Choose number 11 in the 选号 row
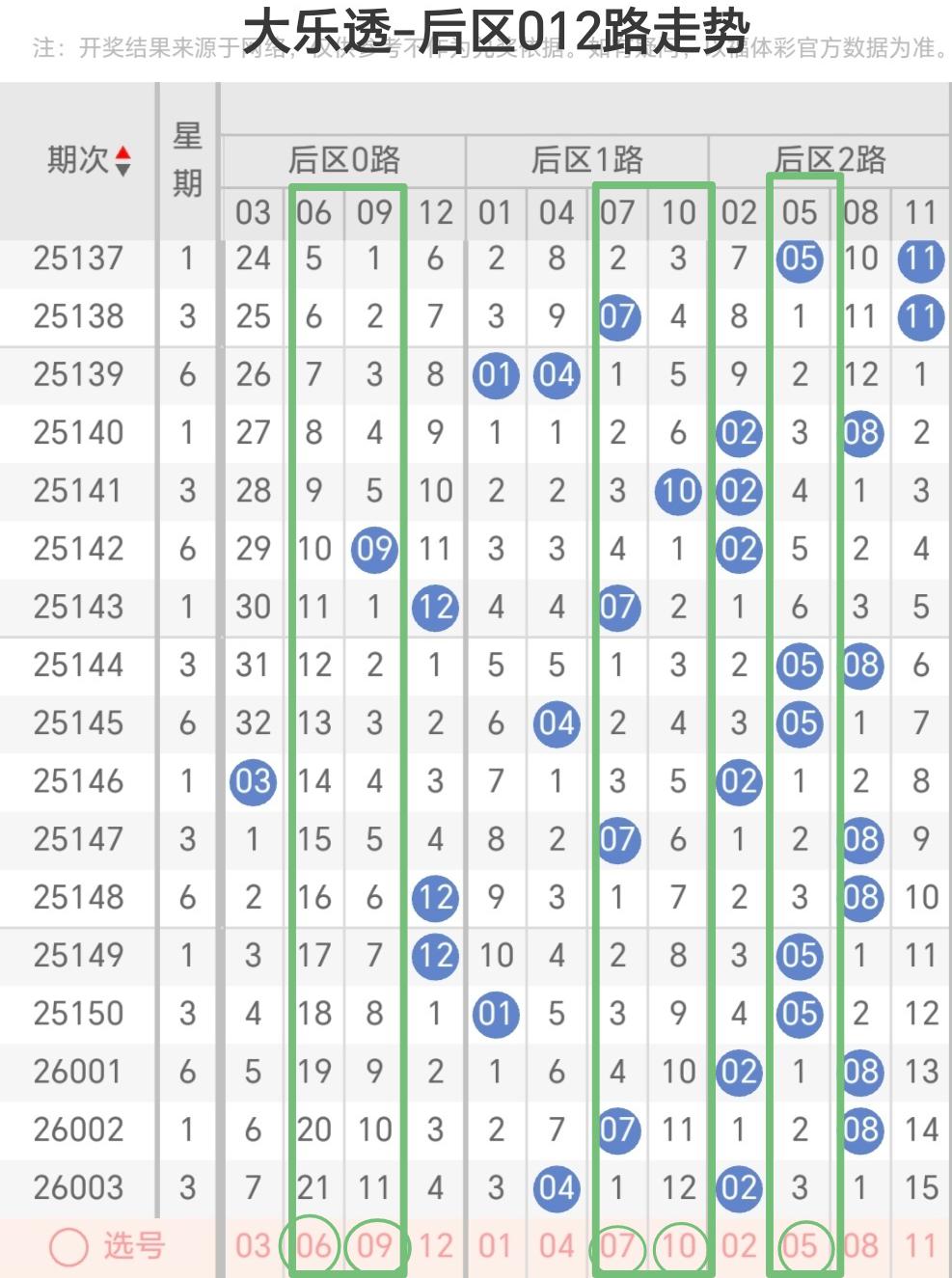This screenshot has height=1278, width=952. (x=921, y=1246)
